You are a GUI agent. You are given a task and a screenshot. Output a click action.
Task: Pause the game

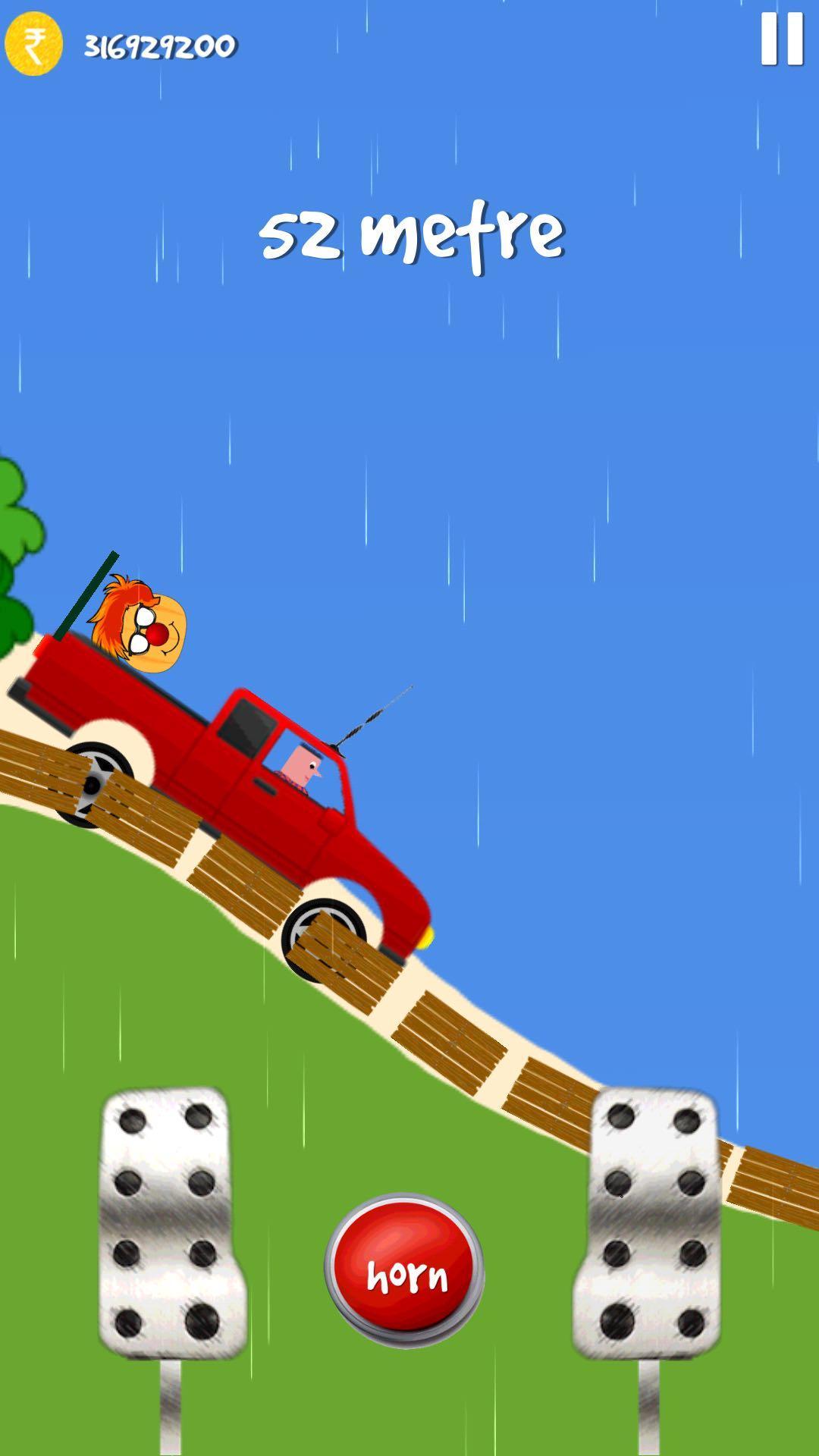point(782,39)
